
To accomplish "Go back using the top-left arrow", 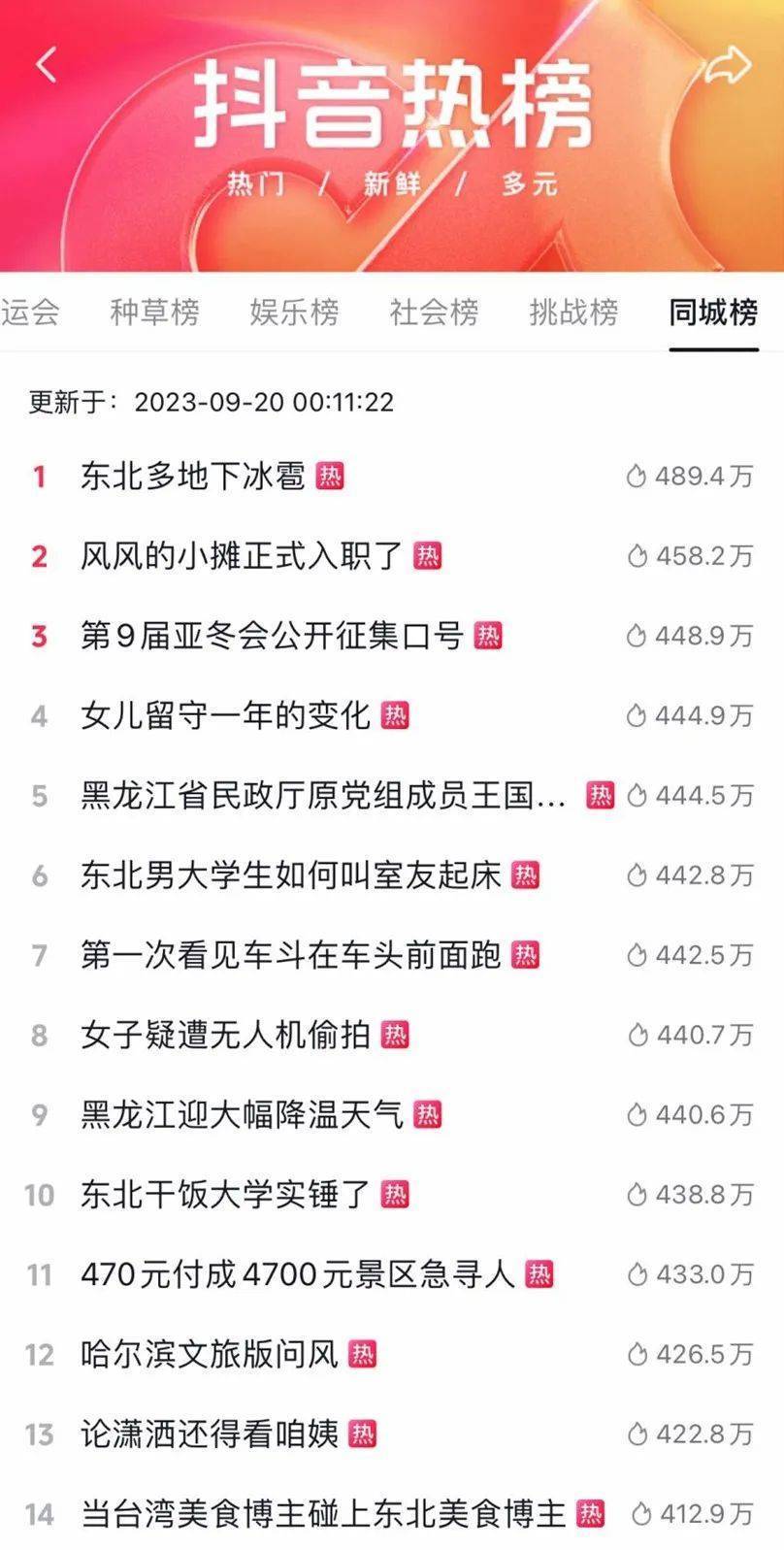I will pos(46,65).
